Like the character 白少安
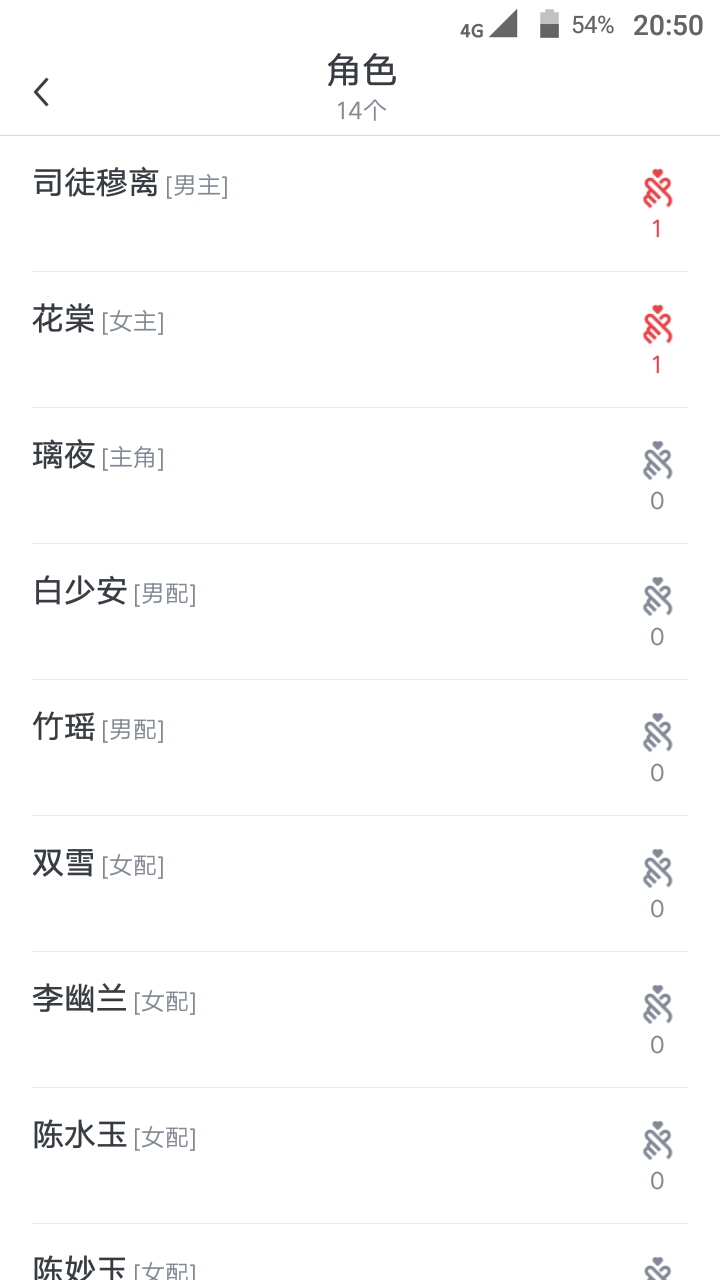This screenshot has height=1280, width=720. coord(657,598)
